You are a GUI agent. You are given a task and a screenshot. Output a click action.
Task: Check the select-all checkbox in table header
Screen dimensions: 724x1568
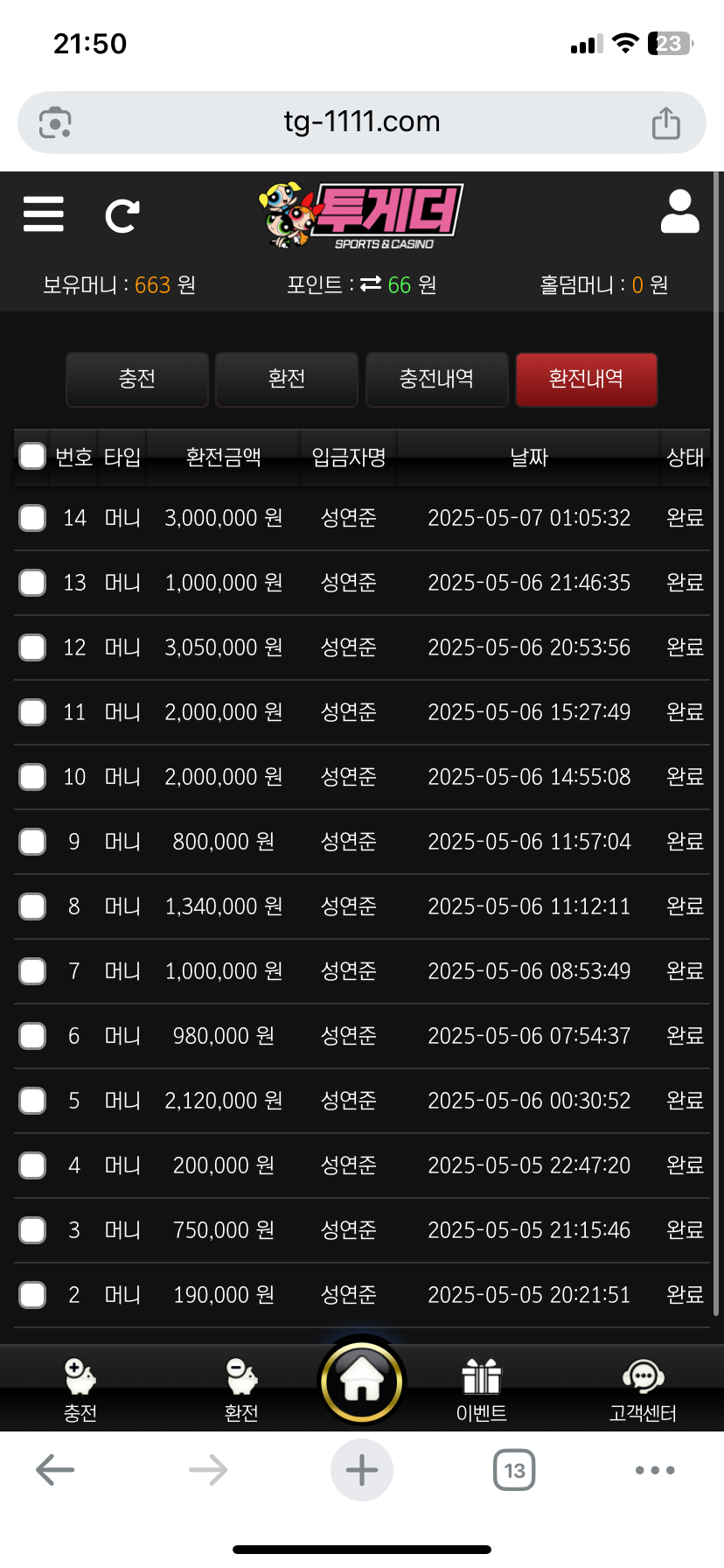coord(32,456)
